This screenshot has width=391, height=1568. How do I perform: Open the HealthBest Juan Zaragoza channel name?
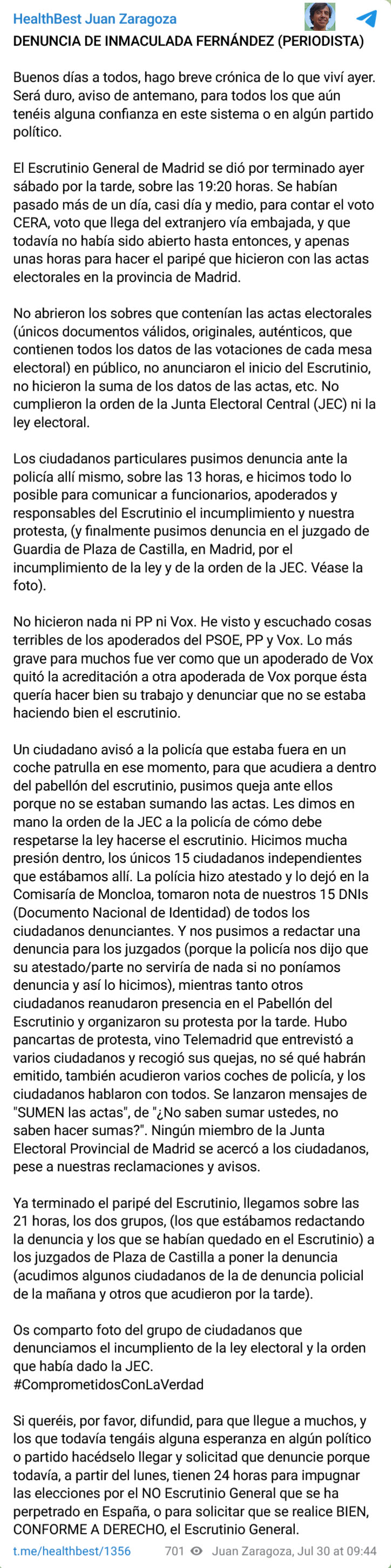(95, 19)
